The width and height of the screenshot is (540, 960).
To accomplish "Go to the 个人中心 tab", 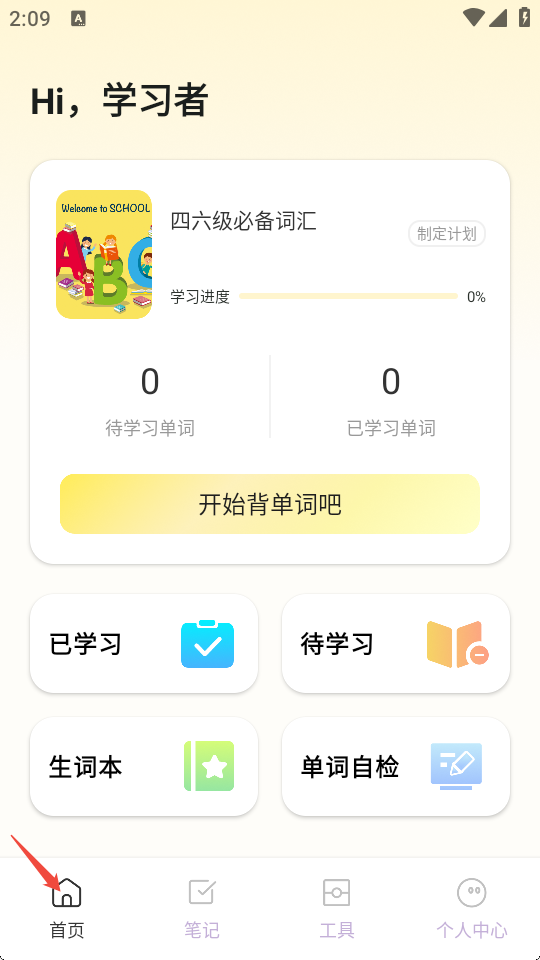I will tap(471, 909).
